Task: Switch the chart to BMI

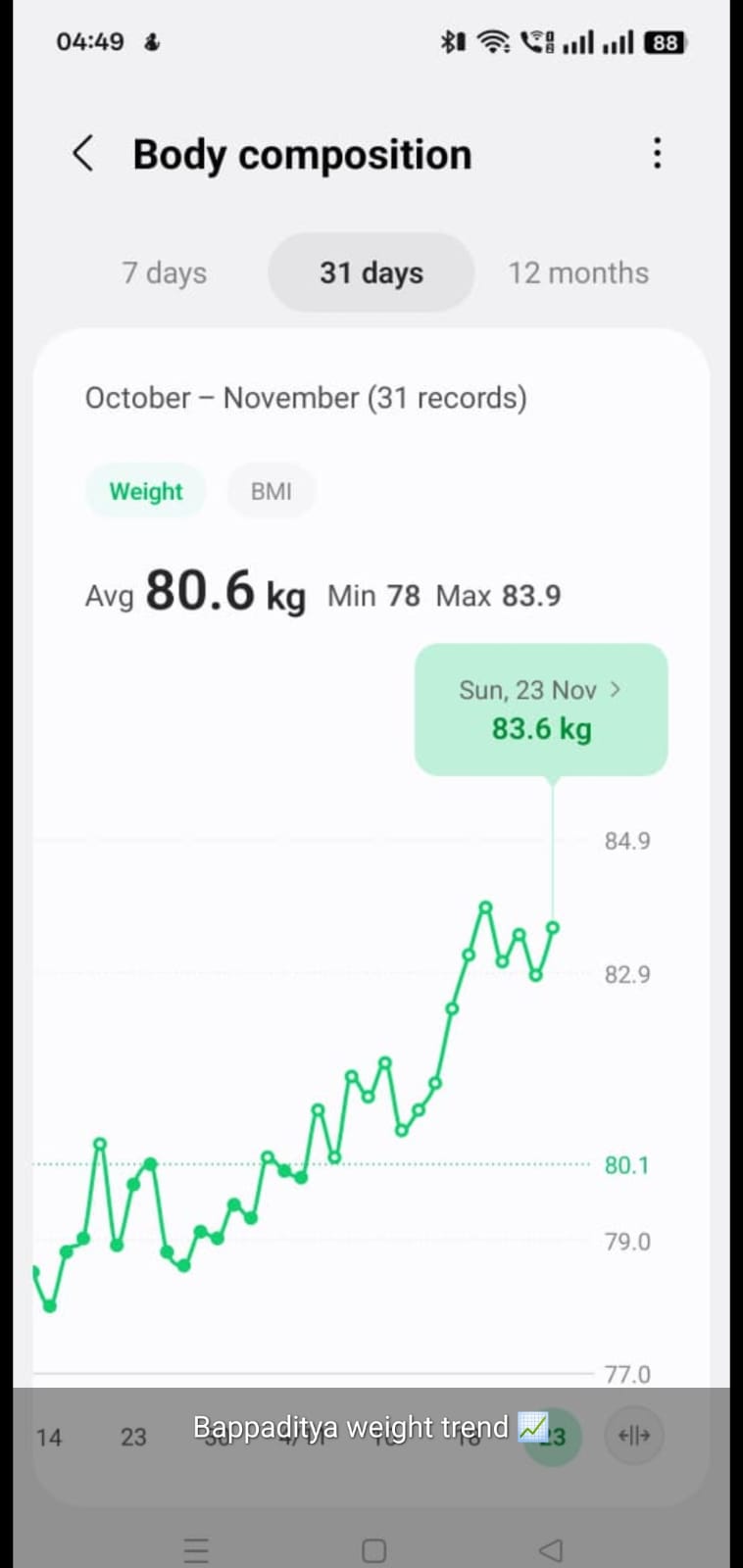Action: [272, 491]
